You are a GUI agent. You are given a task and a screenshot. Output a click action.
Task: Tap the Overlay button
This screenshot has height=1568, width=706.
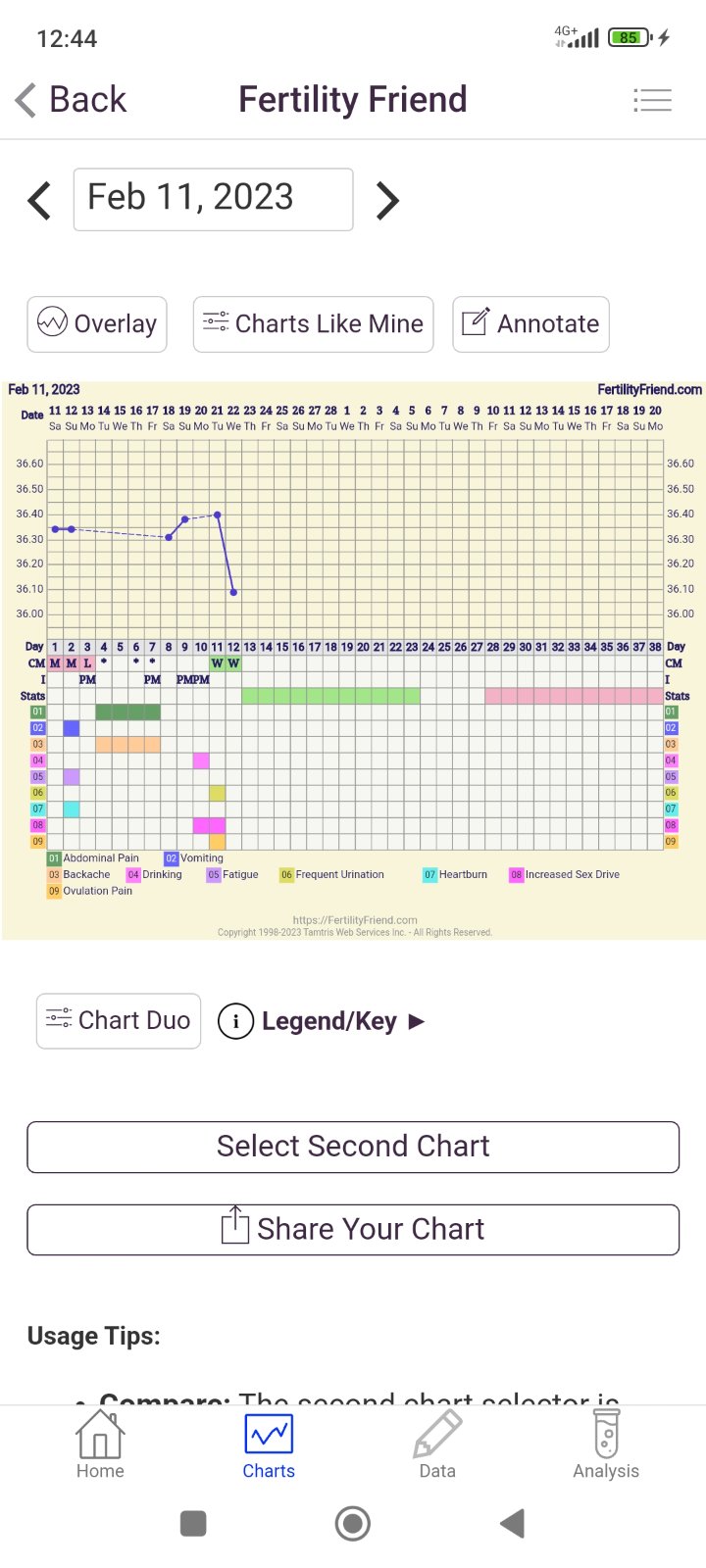click(97, 323)
